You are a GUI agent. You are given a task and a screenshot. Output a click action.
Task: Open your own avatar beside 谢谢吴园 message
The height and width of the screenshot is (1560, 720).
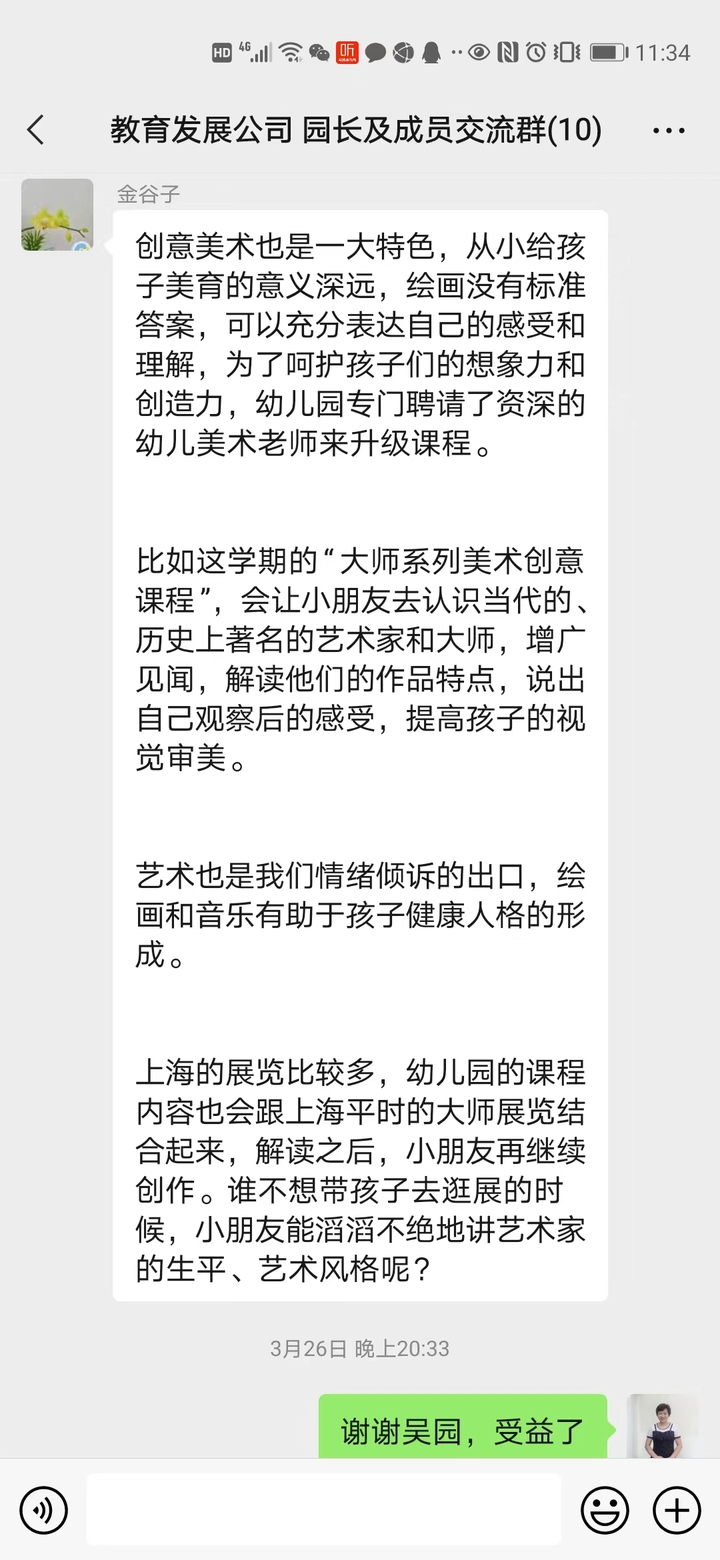coord(663,1426)
